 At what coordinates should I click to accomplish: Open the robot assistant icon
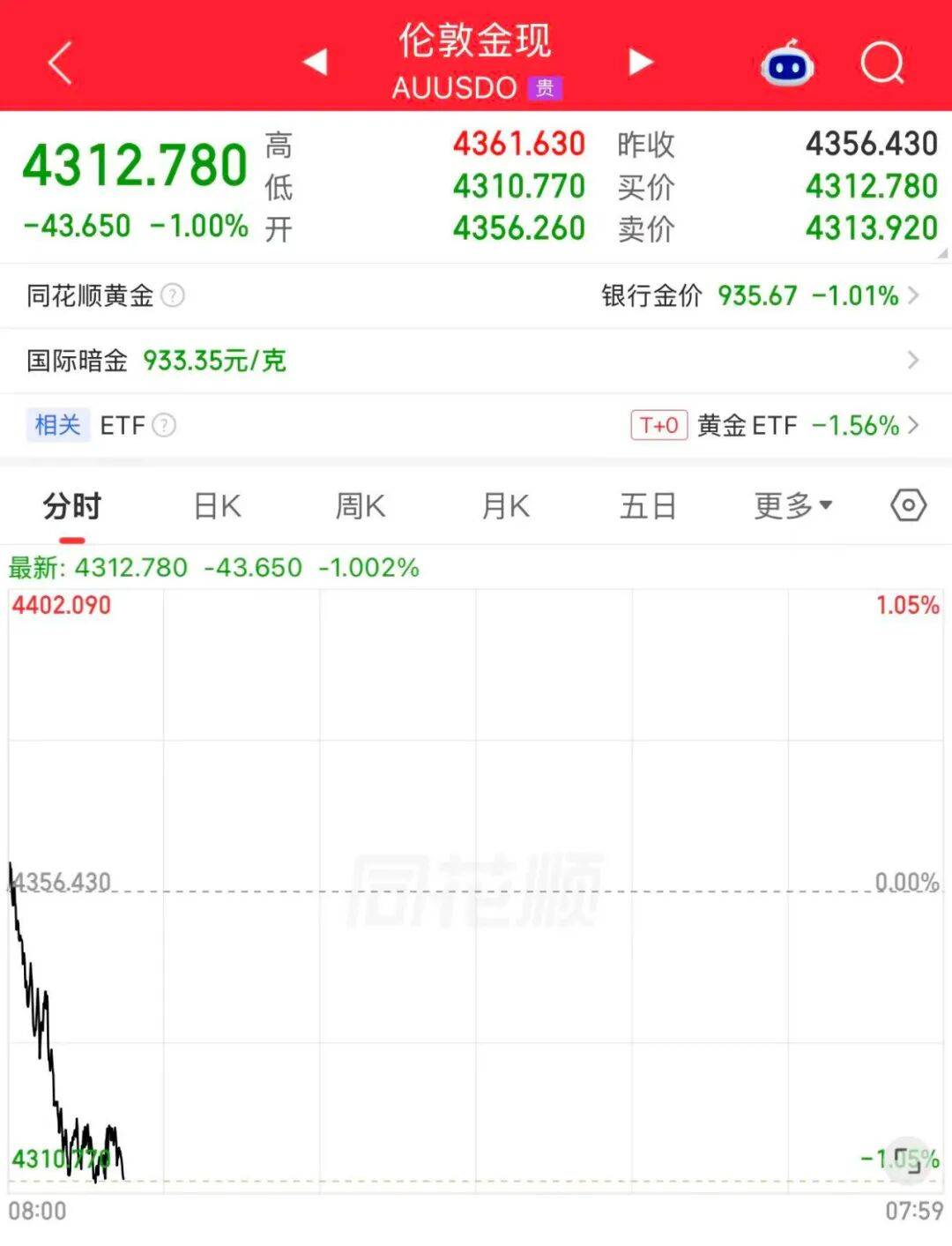(786, 63)
